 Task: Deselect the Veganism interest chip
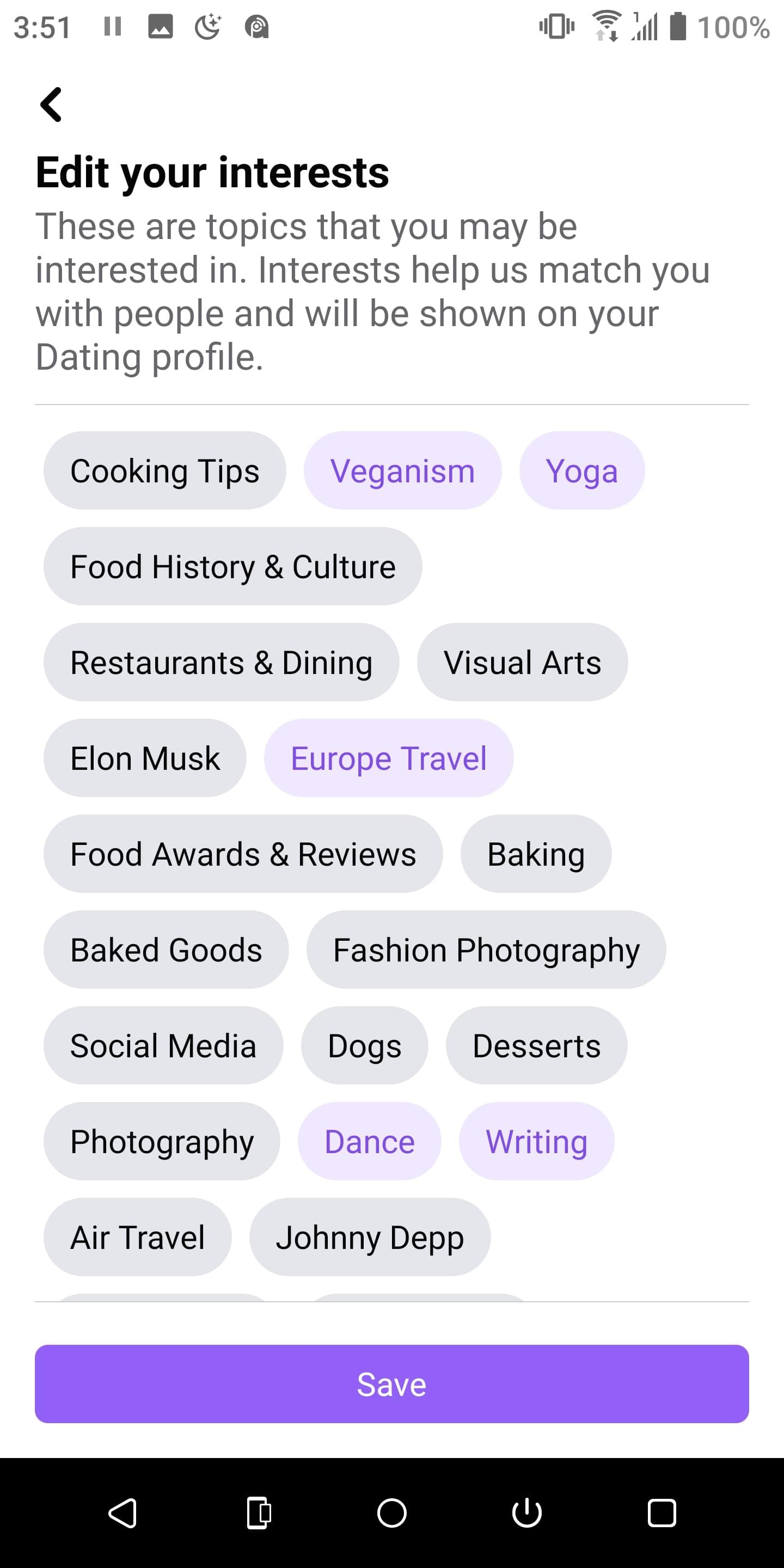(402, 470)
